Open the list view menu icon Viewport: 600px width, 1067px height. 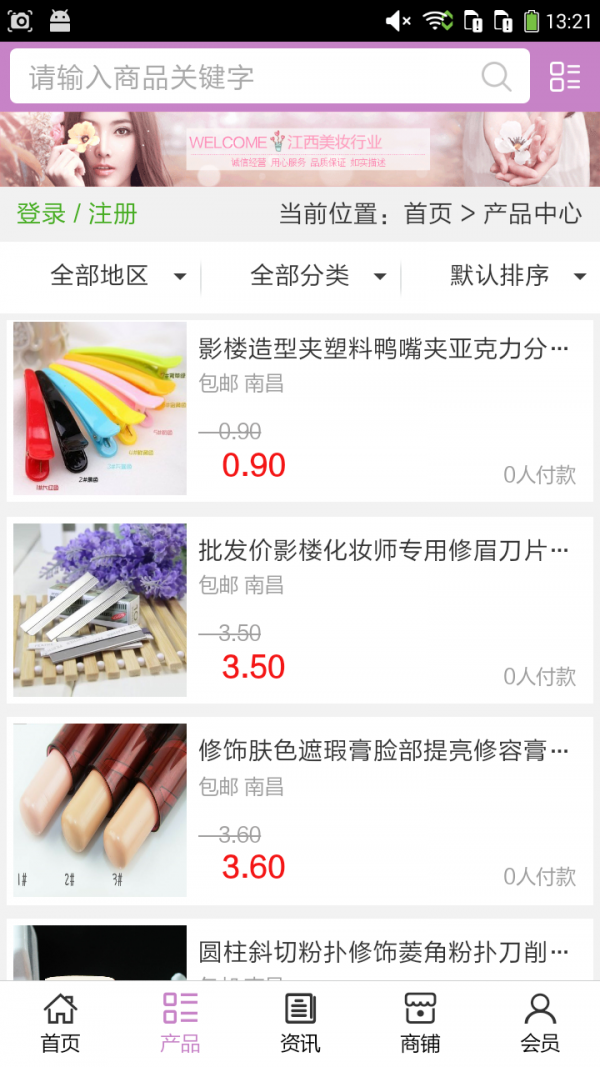pyautogui.click(x=565, y=77)
